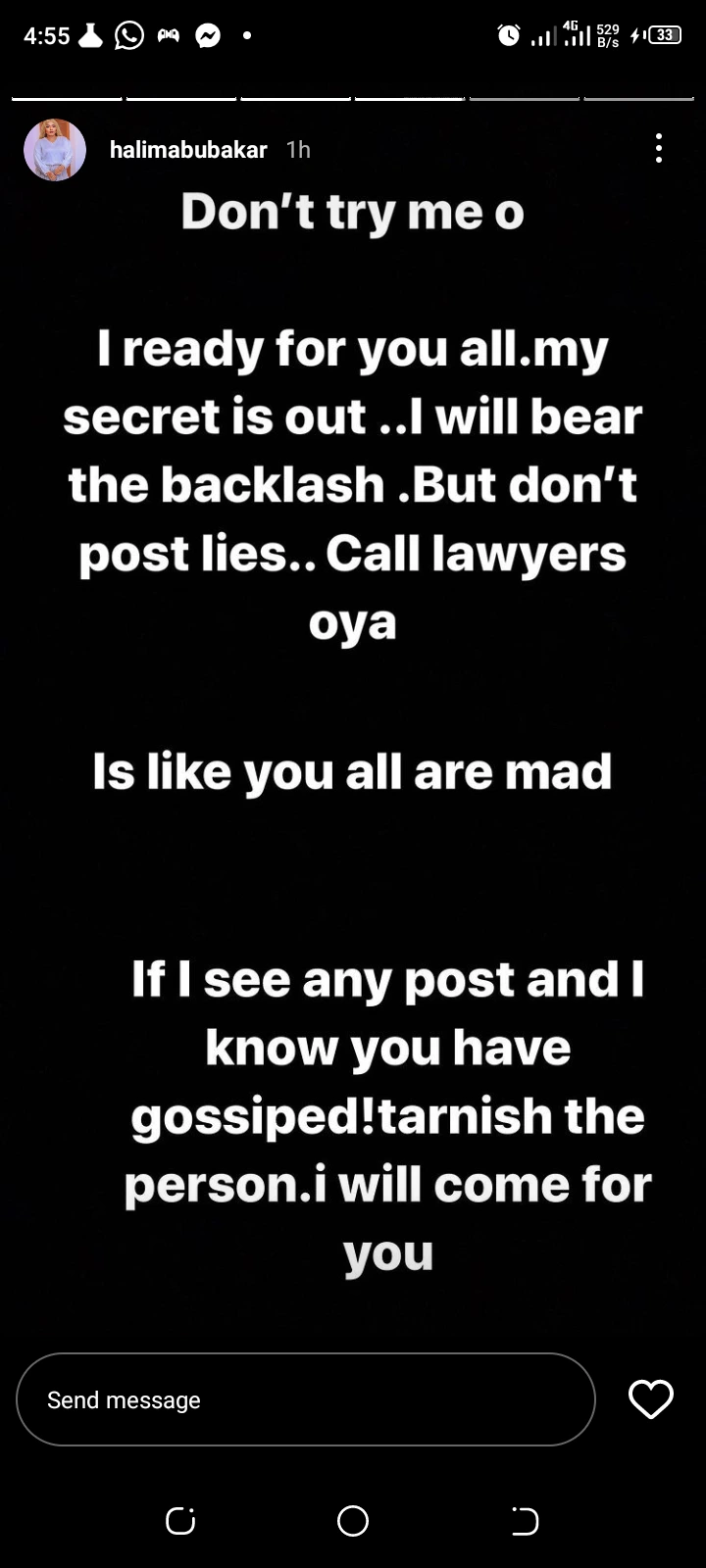Viewport: 706px width, 1568px height.
Task: Open recent apps
Action: 180,1521
